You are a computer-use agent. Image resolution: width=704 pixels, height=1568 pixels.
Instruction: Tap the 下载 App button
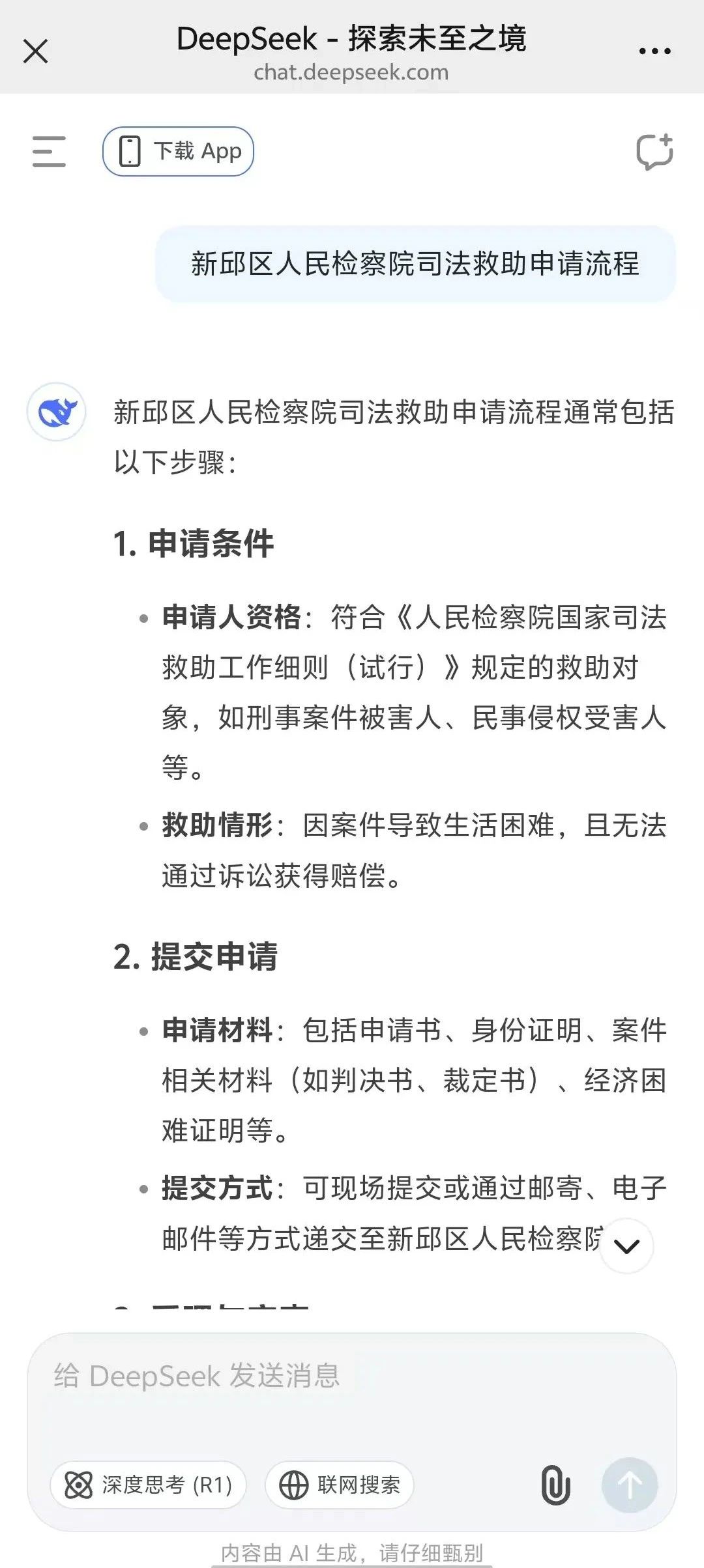[x=178, y=151]
